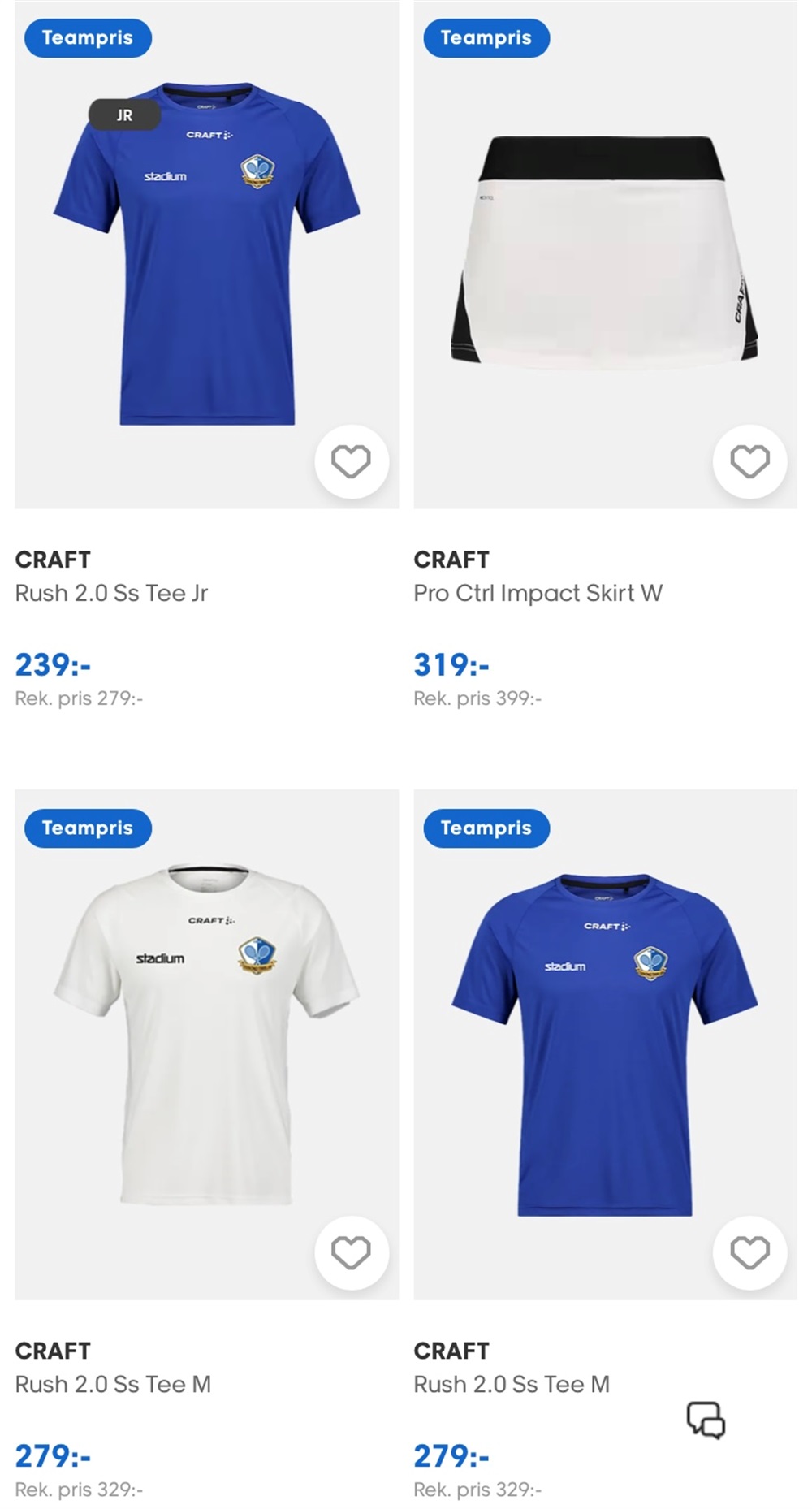Favorite the Pro Ctrl Impact Skirt W
812x1509 pixels.
pos(749,461)
